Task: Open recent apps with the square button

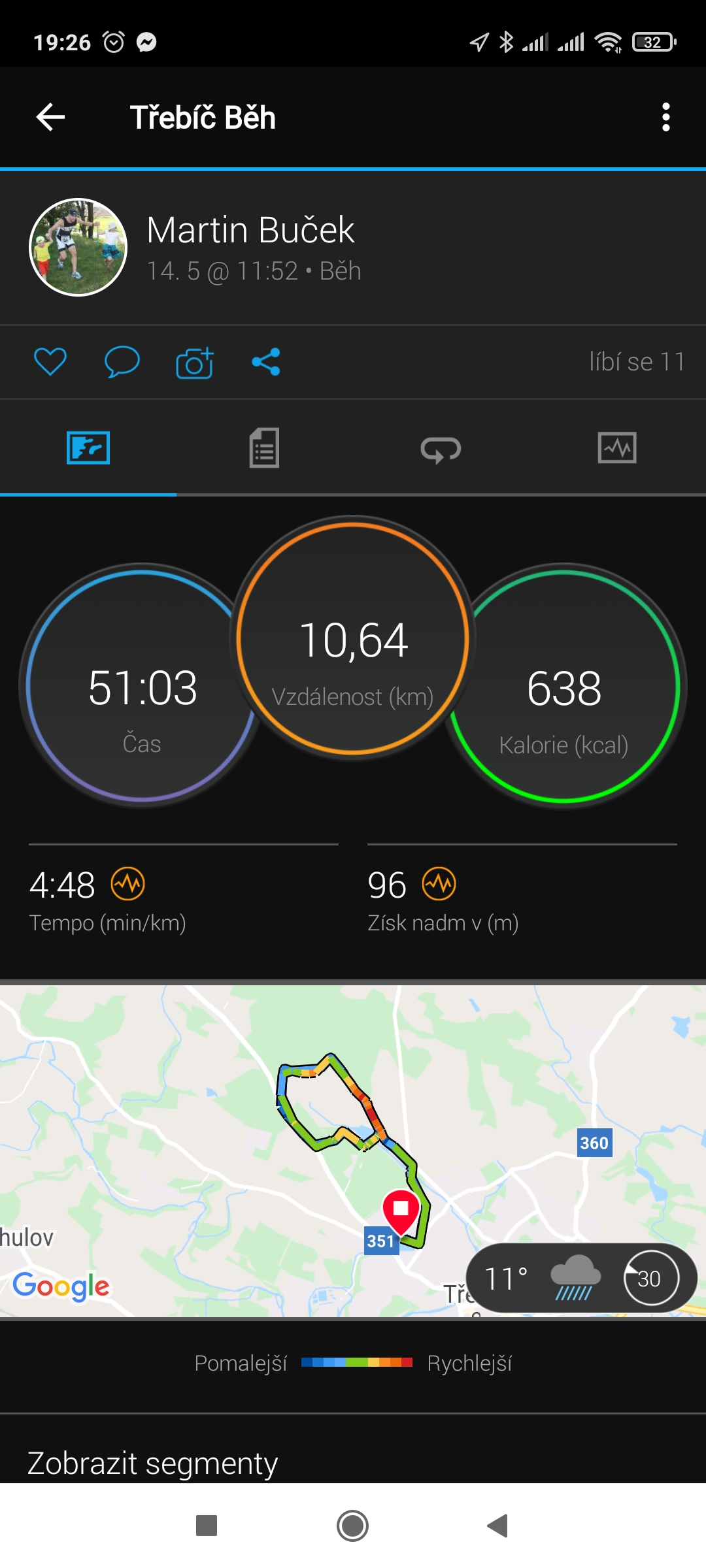Action: pyautogui.click(x=207, y=1526)
